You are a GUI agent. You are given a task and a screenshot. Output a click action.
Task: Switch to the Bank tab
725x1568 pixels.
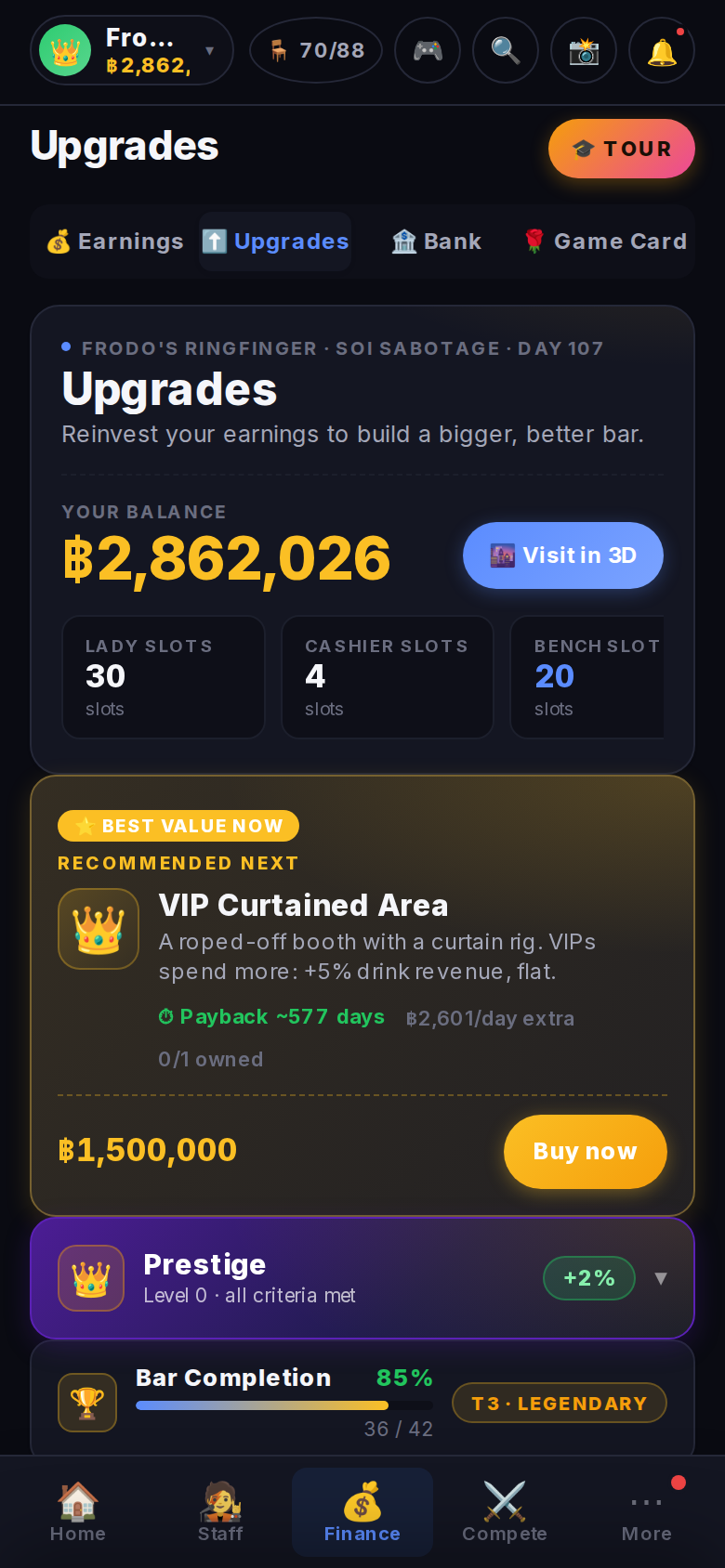[437, 242]
